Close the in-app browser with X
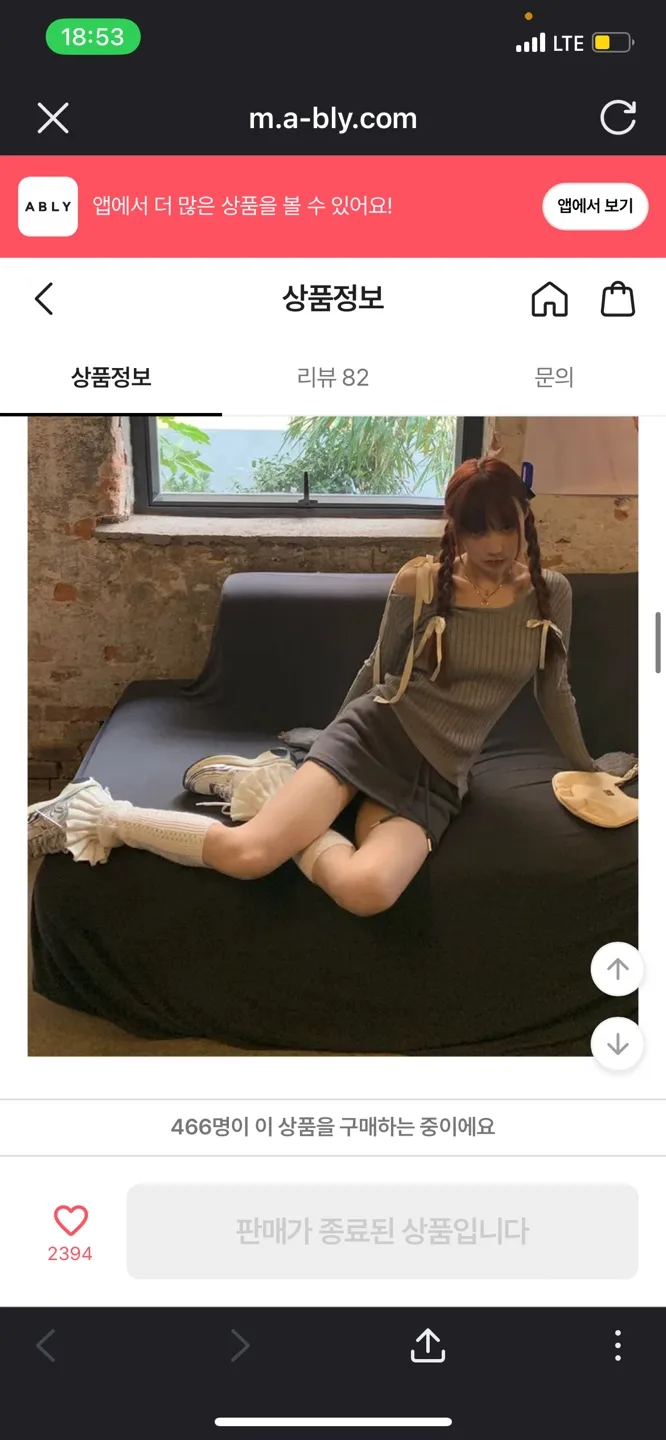 point(53,118)
